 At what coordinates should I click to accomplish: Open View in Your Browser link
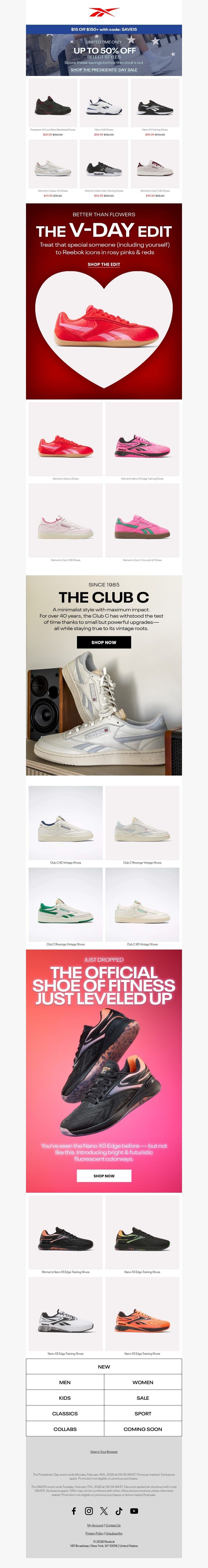103,1452
